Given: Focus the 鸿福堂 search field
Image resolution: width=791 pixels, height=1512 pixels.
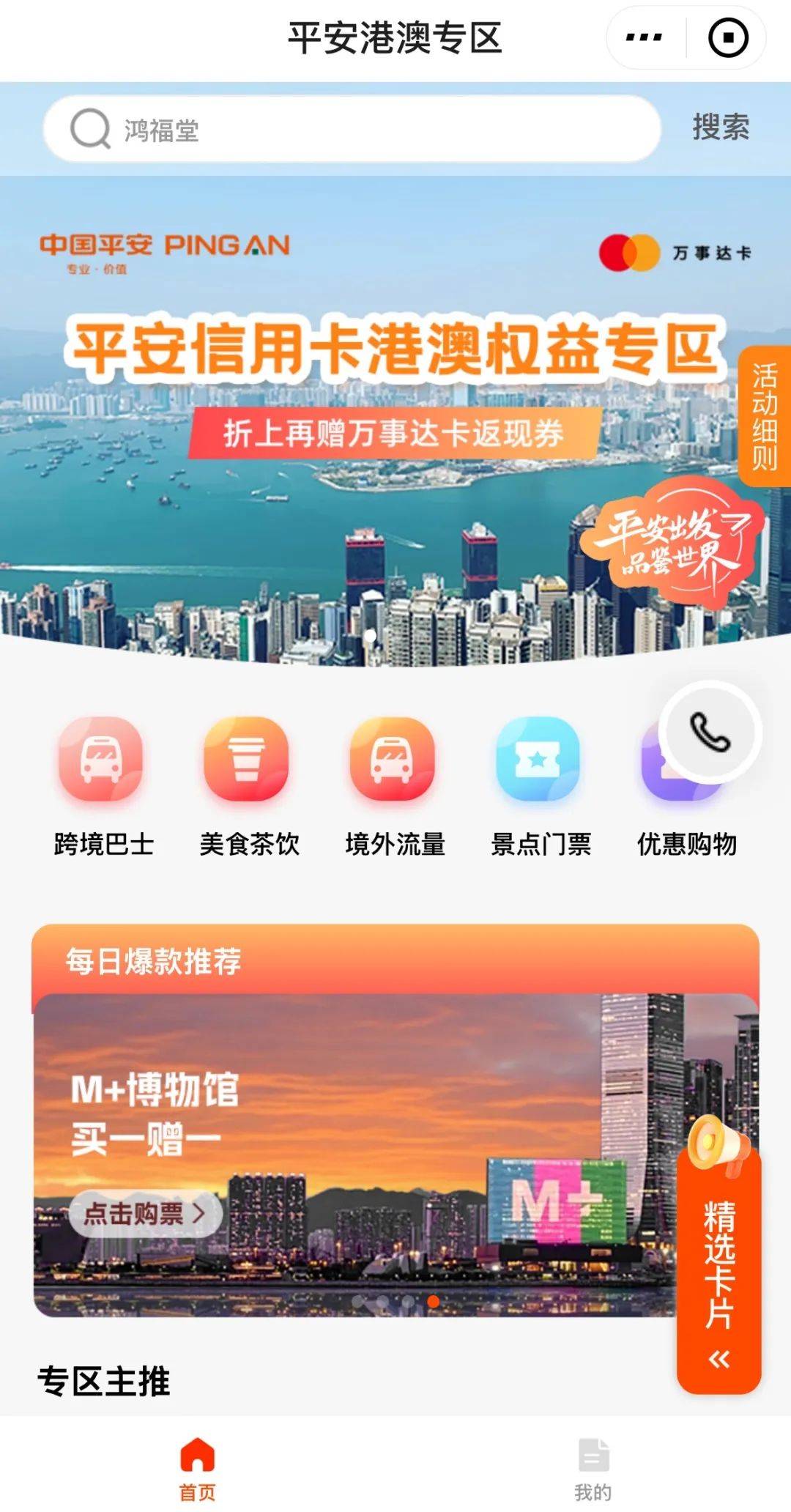Looking at the screenshot, I should coord(352,130).
